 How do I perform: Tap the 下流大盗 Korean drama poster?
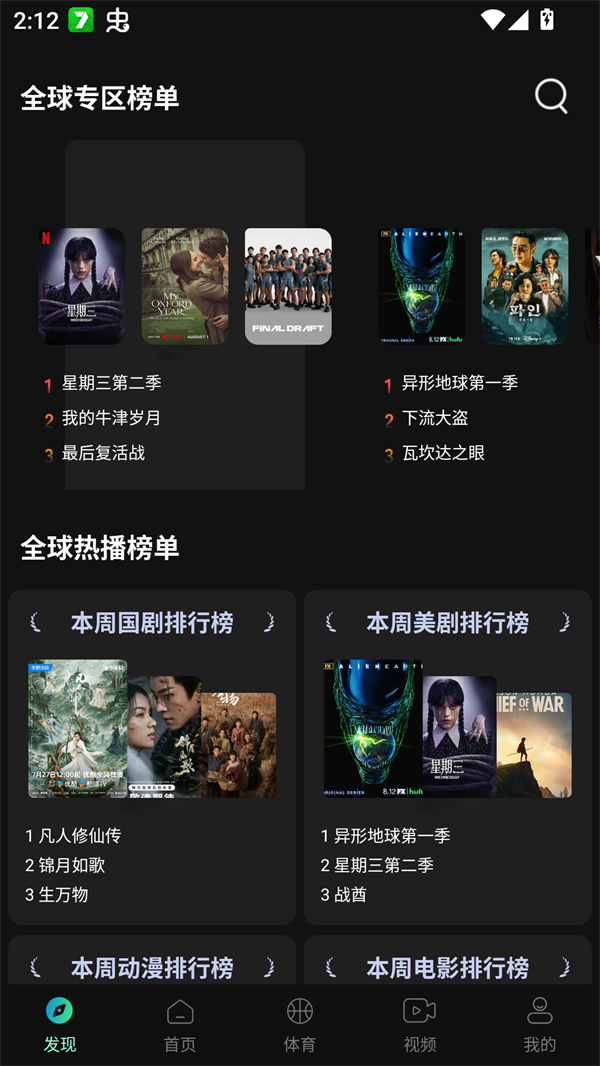pos(525,286)
